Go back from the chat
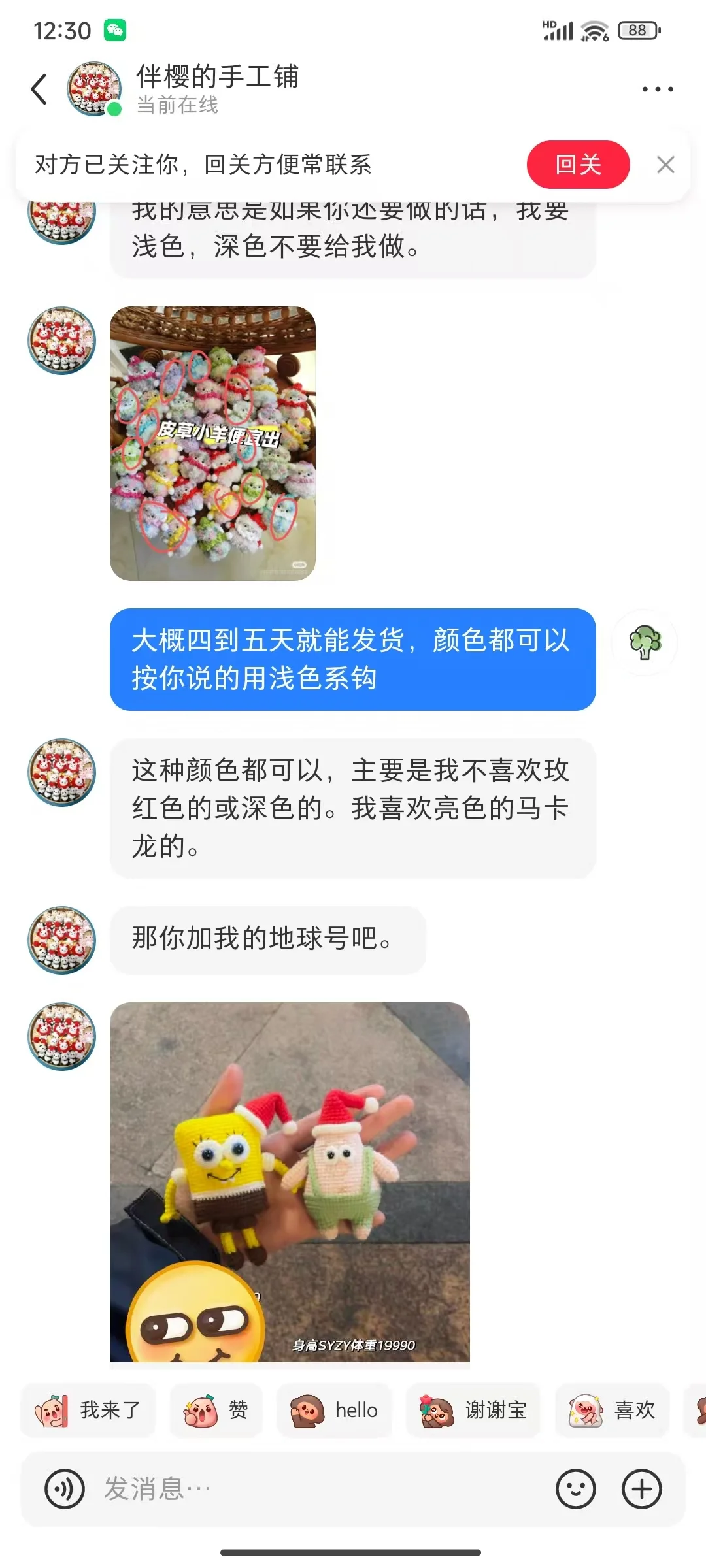 (39, 90)
